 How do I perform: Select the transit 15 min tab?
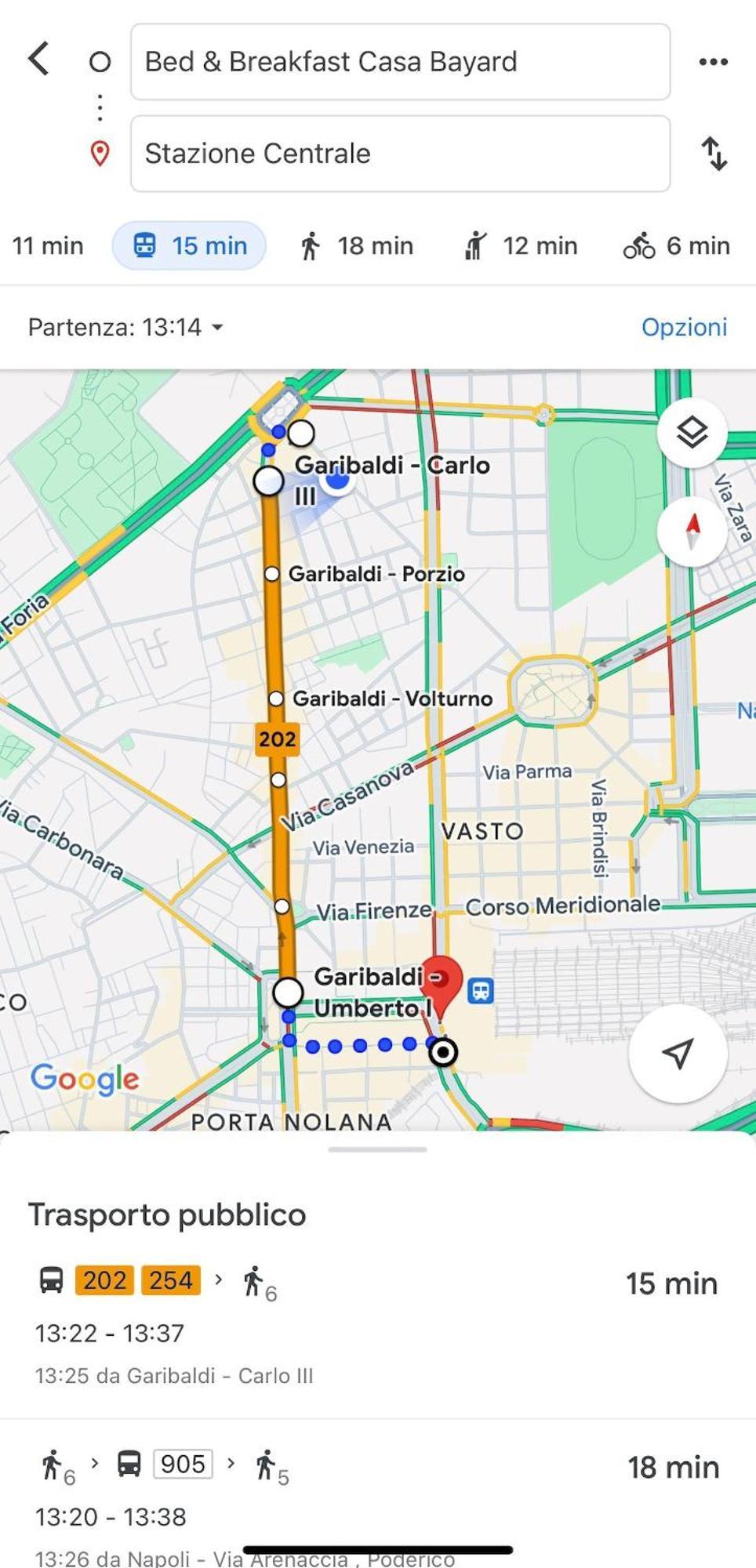click(189, 246)
